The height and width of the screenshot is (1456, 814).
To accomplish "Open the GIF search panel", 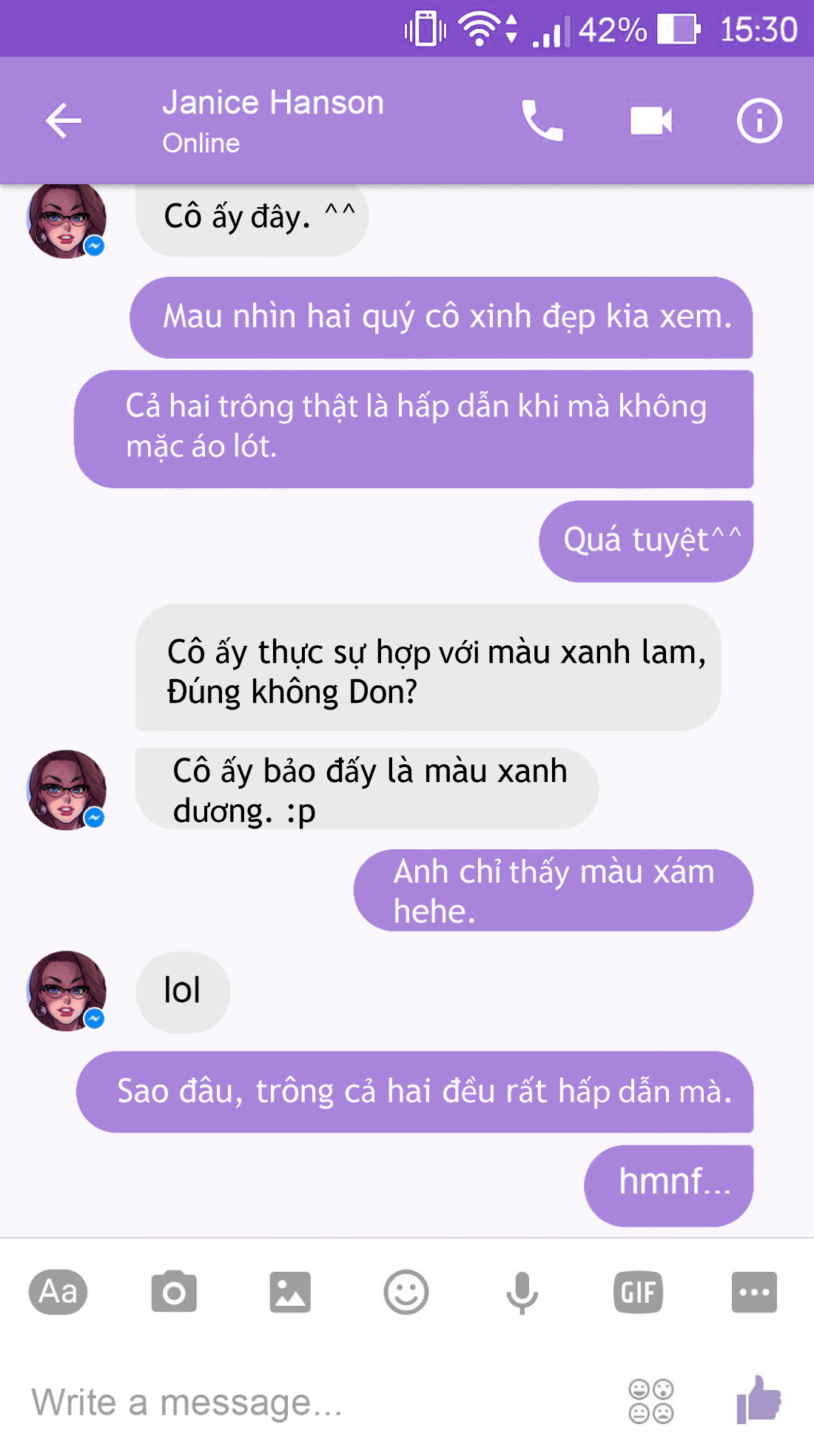I will click(639, 1293).
